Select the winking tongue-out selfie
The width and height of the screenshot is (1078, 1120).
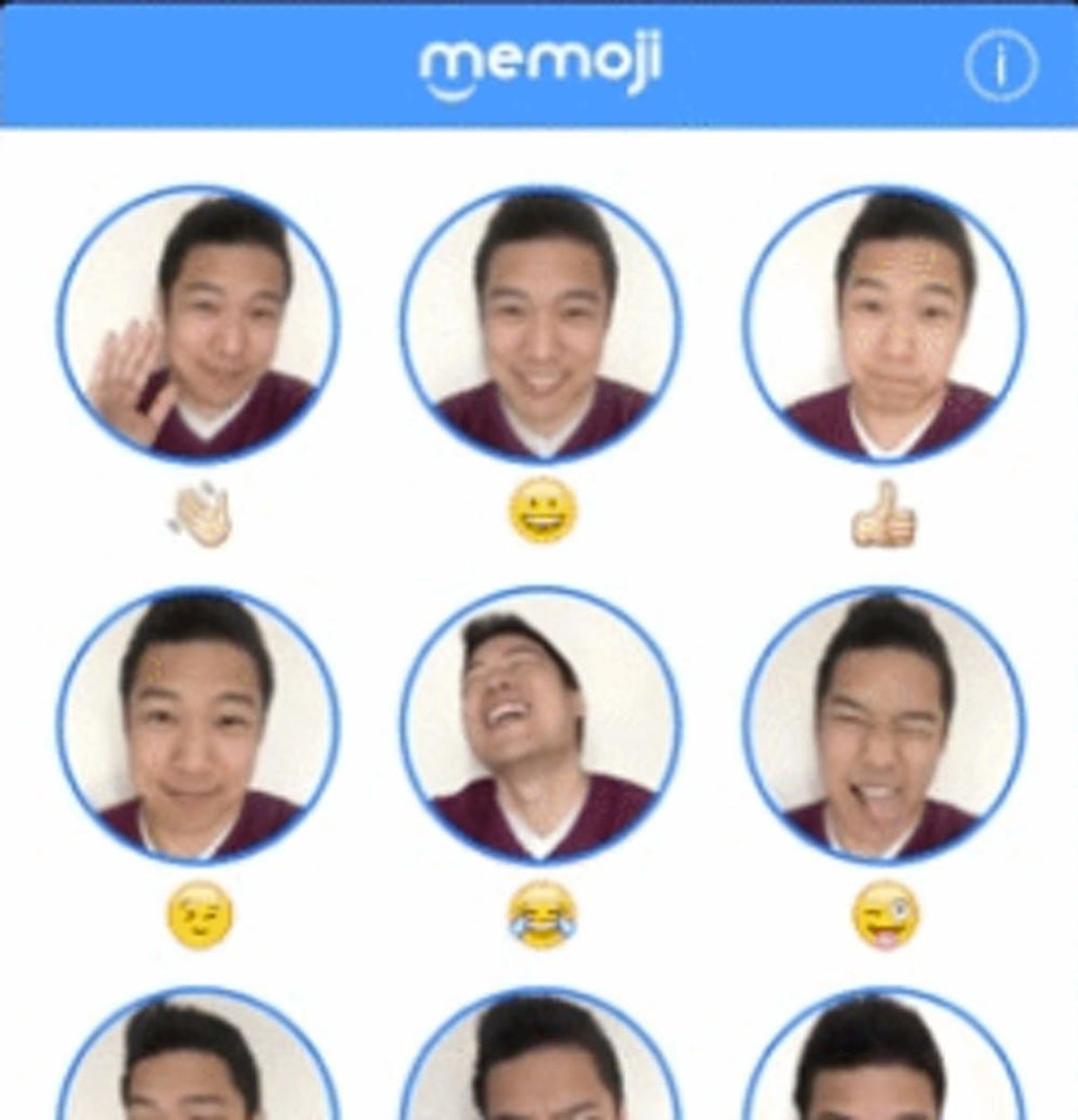coord(884,724)
